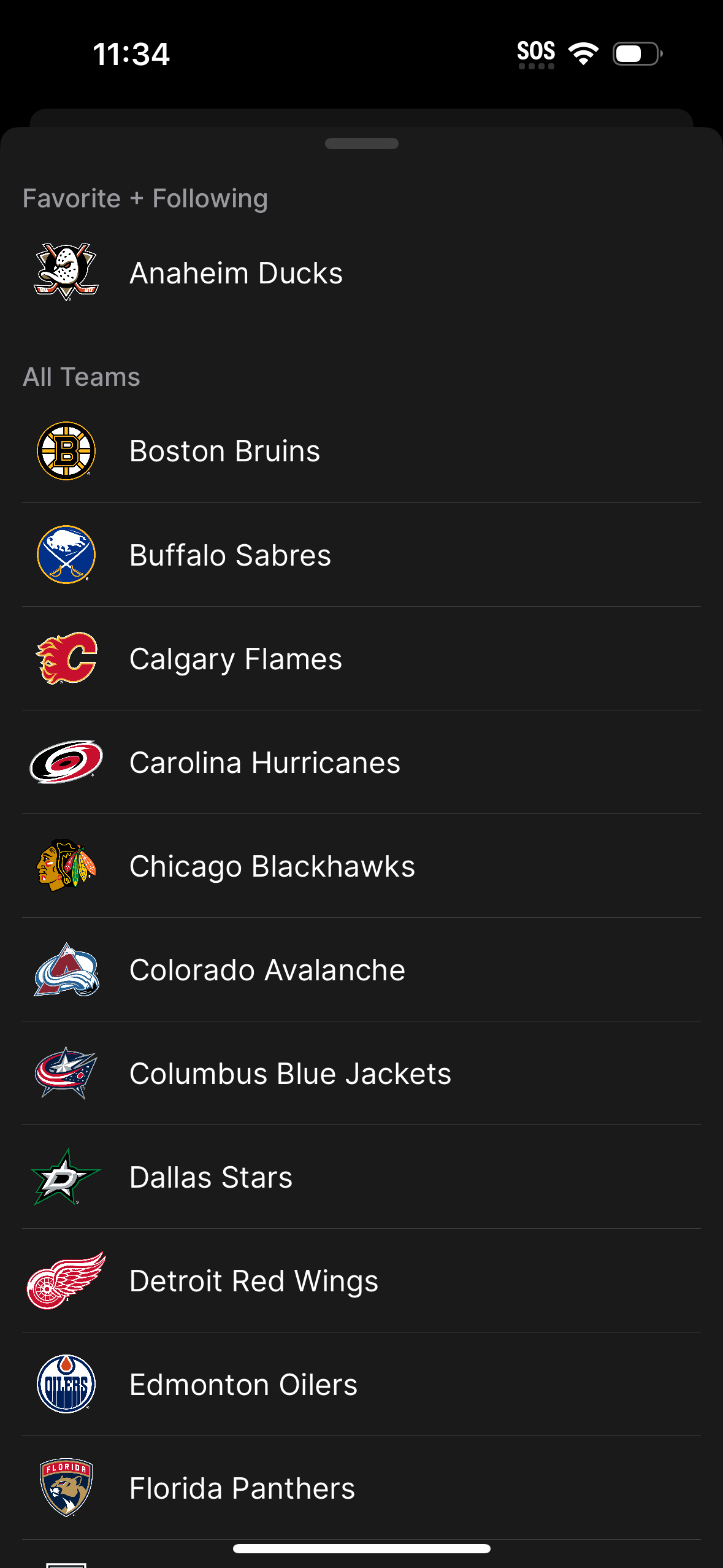Tap the Florida Panthers shield logo
Screen dimensions: 723x1568
(66, 1487)
